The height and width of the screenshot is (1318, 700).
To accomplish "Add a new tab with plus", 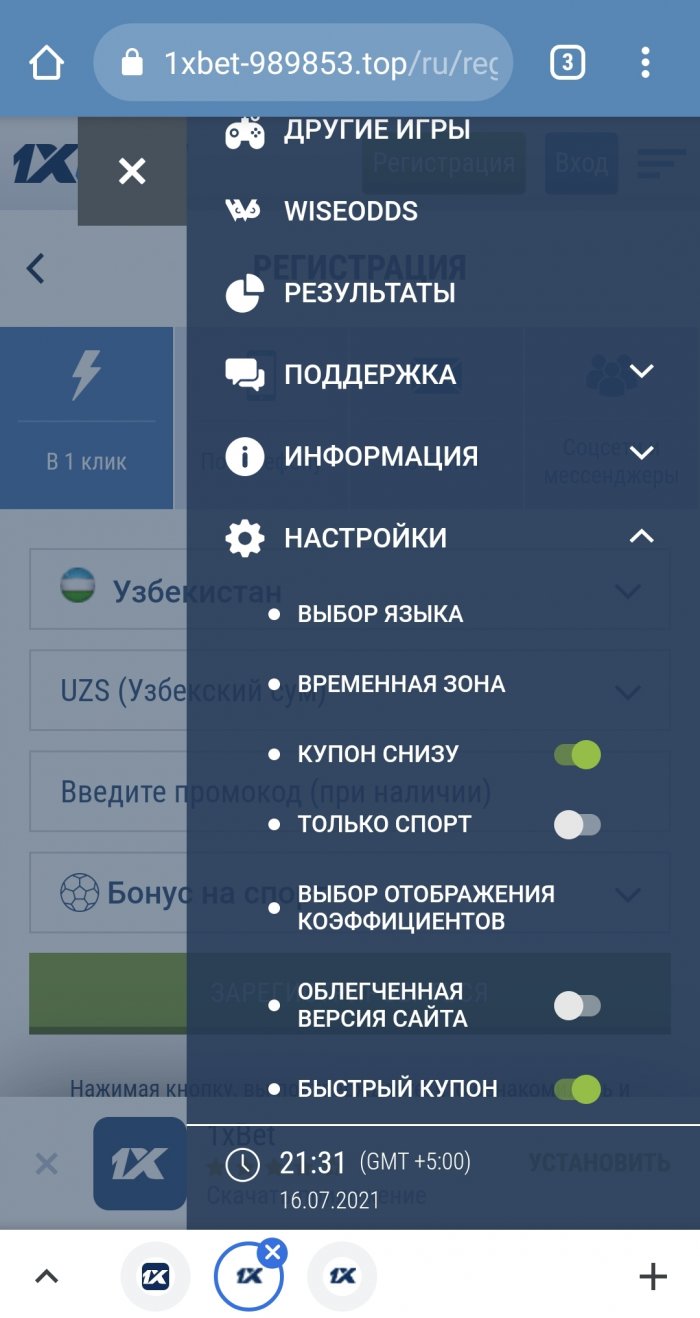I will 652,1276.
